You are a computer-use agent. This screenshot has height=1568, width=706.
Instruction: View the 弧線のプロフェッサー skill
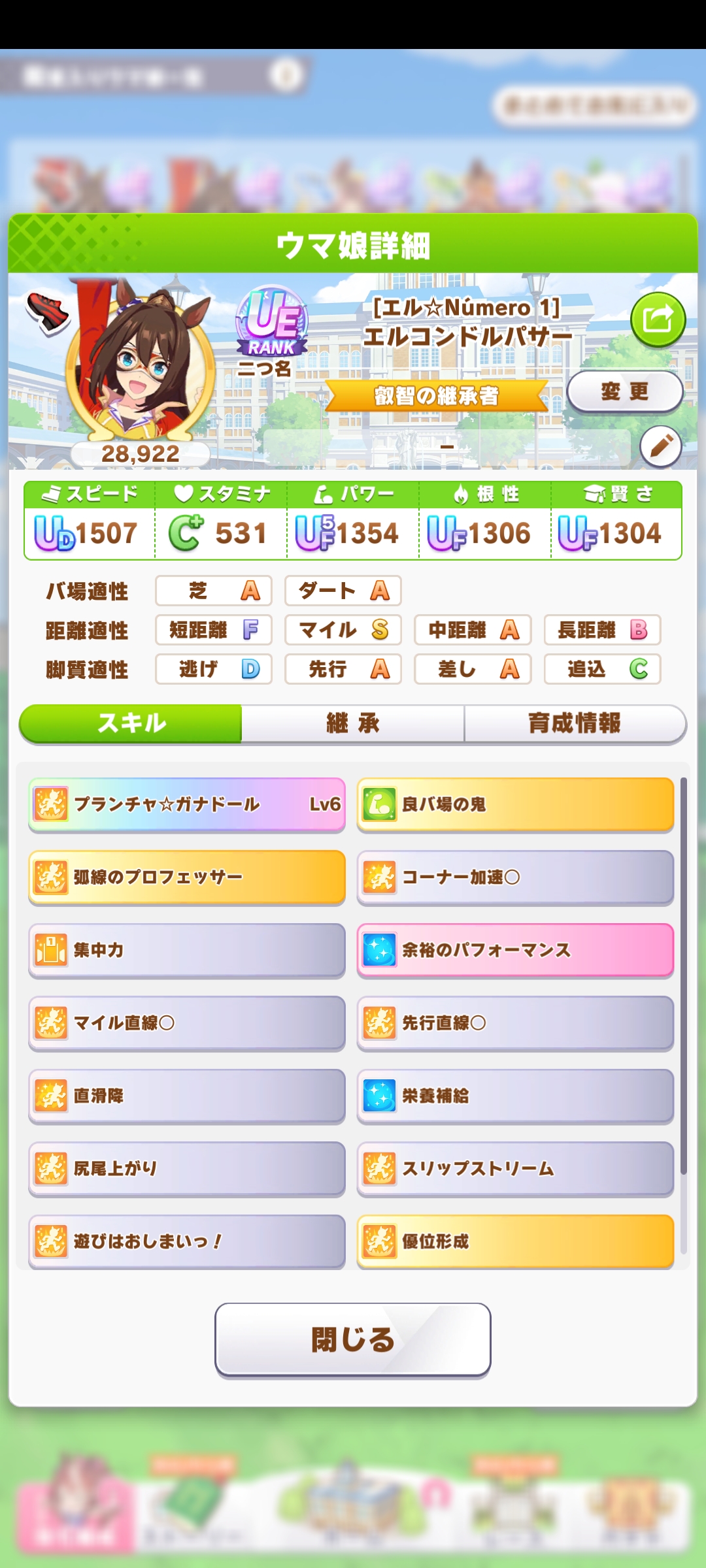(187, 877)
